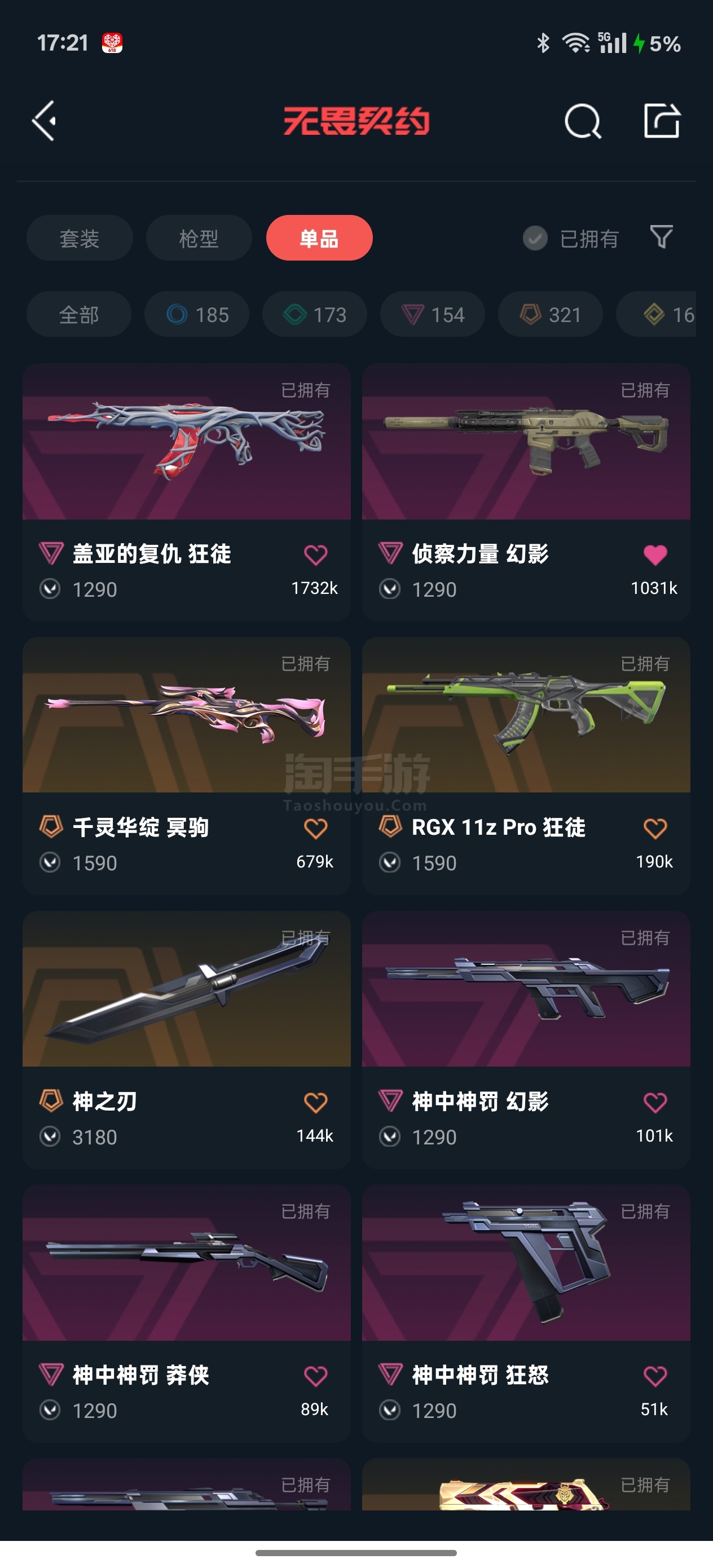
Task: Open the 神中神罚 莽侠 skin card
Action: point(186,1313)
